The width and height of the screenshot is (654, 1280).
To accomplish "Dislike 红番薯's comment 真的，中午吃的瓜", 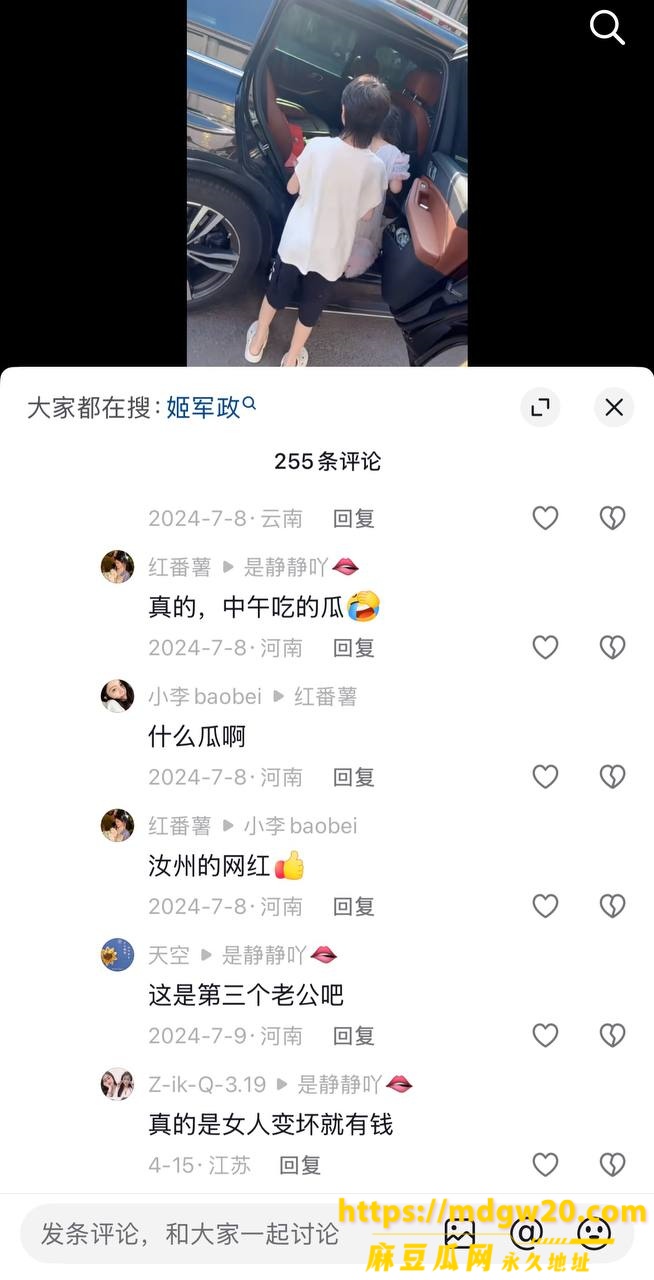I will [612, 647].
